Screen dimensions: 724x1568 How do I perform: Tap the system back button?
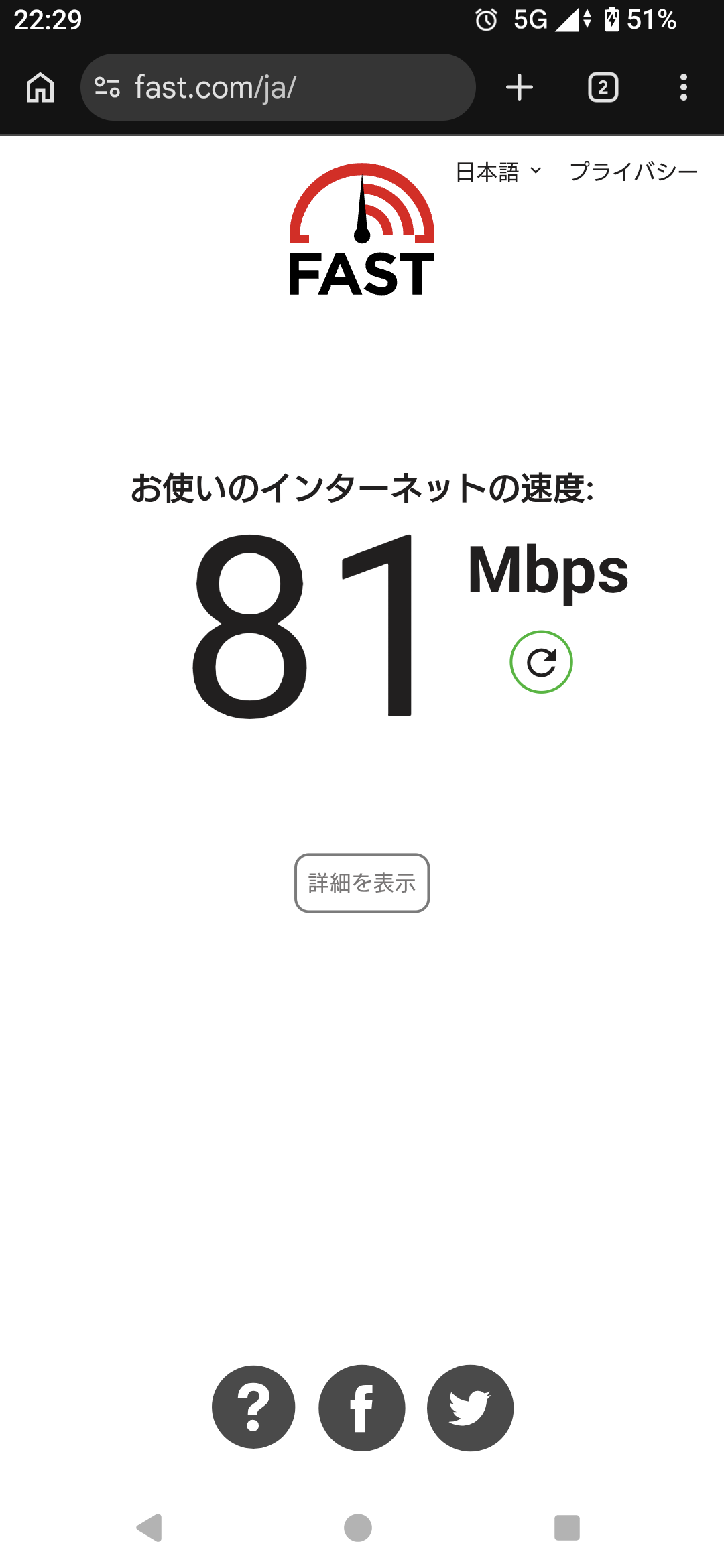[149, 1528]
